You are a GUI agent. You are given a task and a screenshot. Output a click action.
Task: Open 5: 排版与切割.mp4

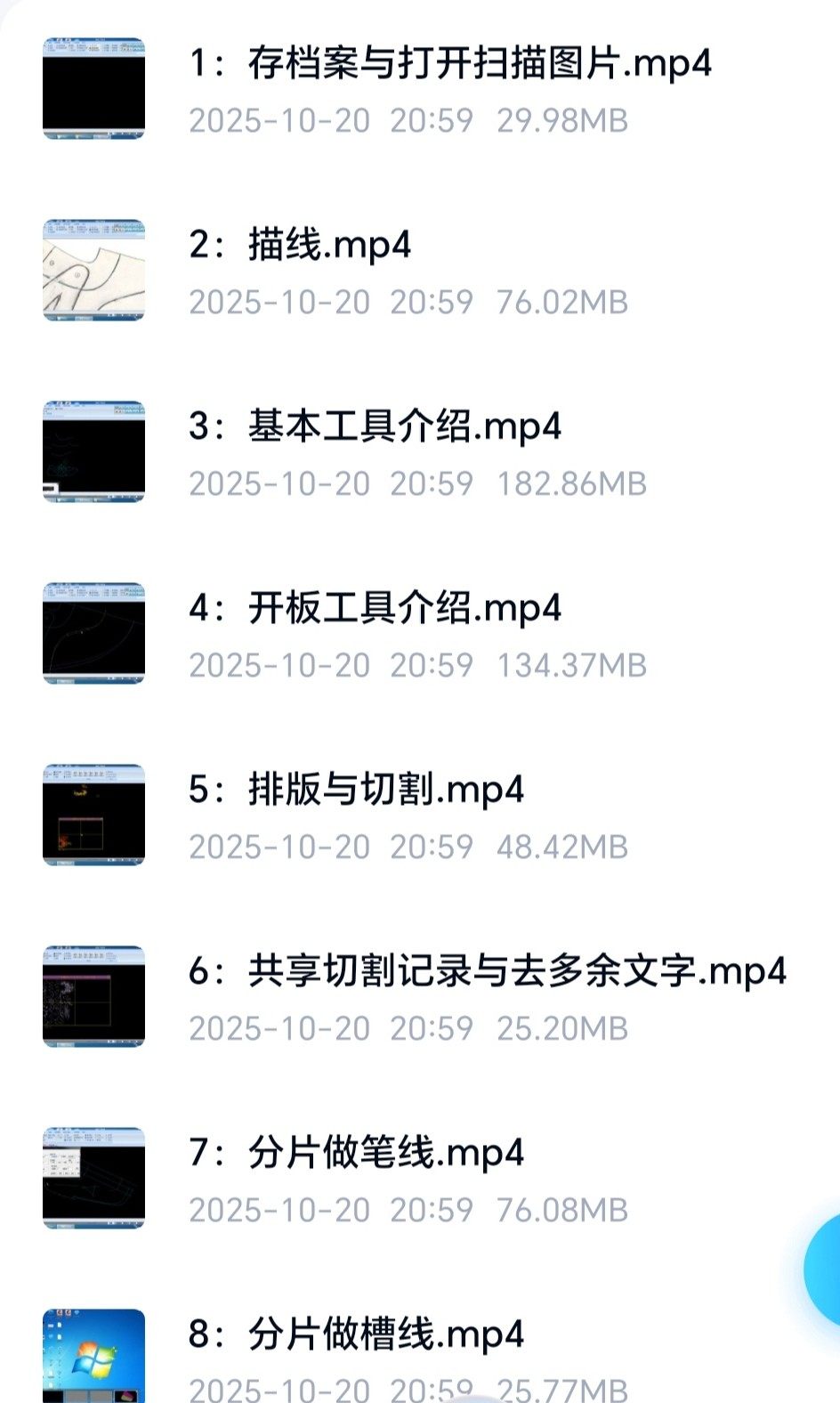[x=356, y=790]
